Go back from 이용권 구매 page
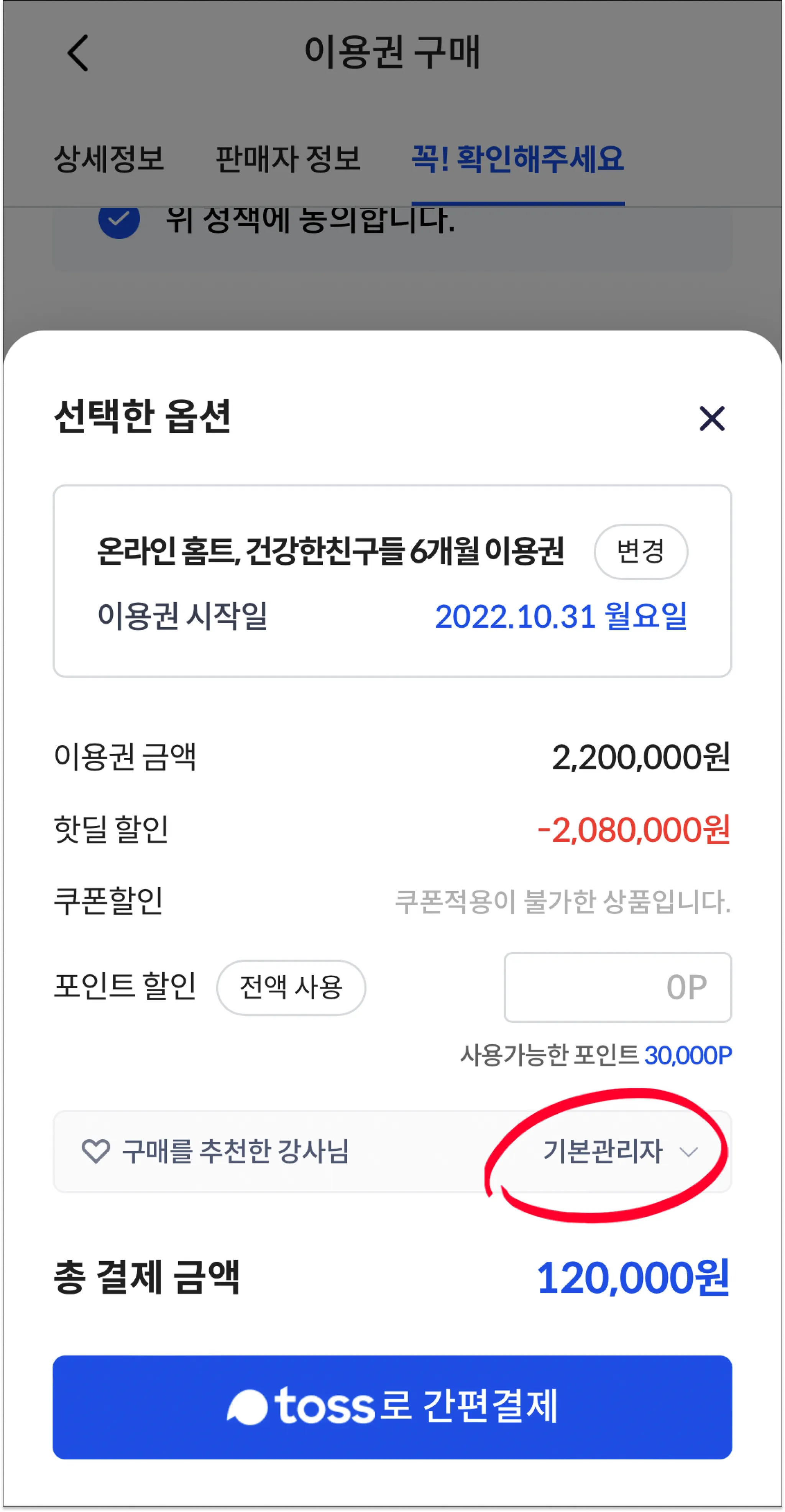Image resolution: width=785 pixels, height=1512 pixels. pos(78,53)
